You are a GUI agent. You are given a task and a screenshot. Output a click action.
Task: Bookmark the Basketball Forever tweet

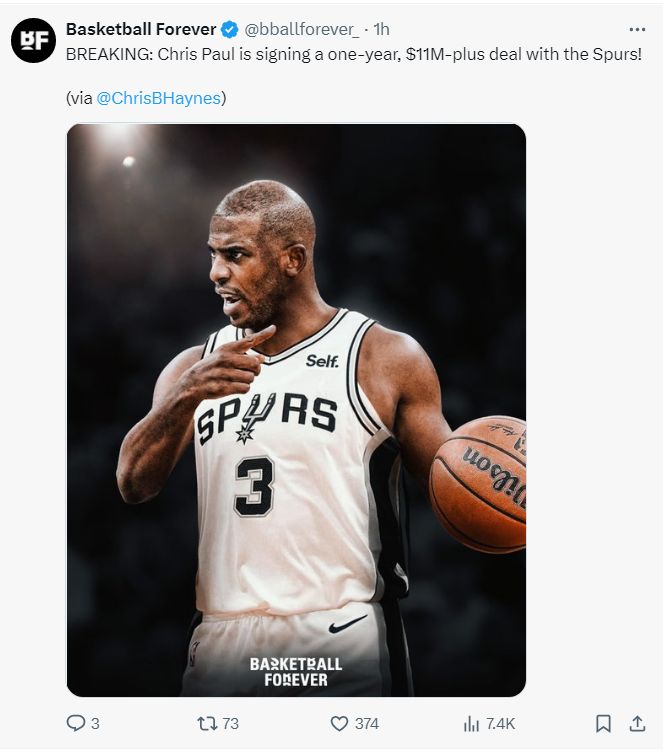(x=603, y=723)
